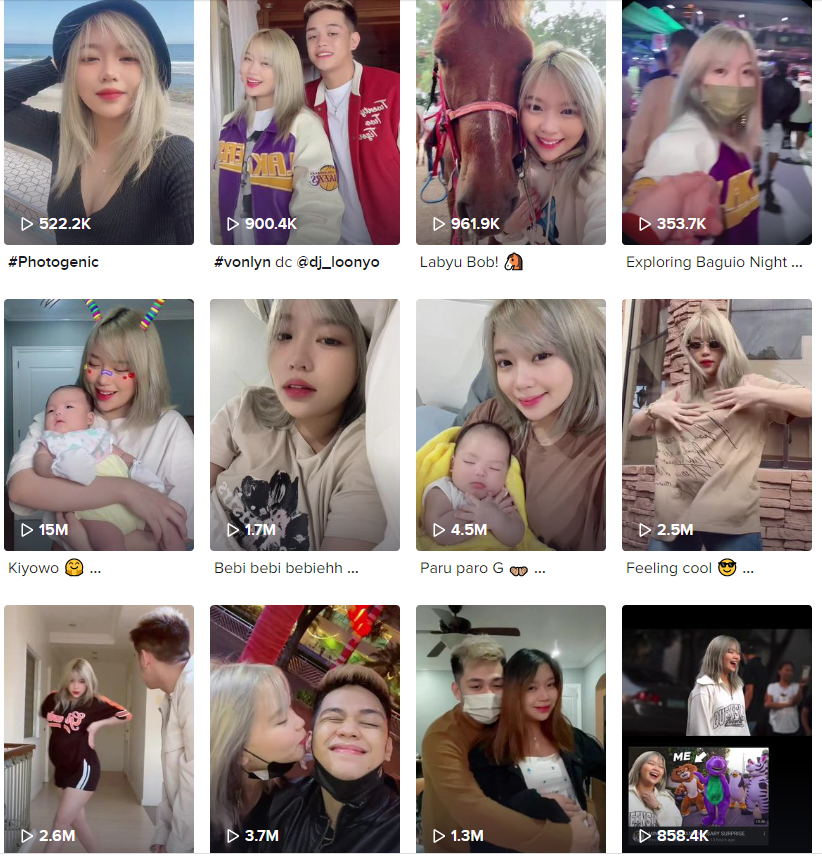Image resolution: width=822 pixels, height=857 pixels.
Task: Watch the Feeling cool video
Action: point(716,425)
